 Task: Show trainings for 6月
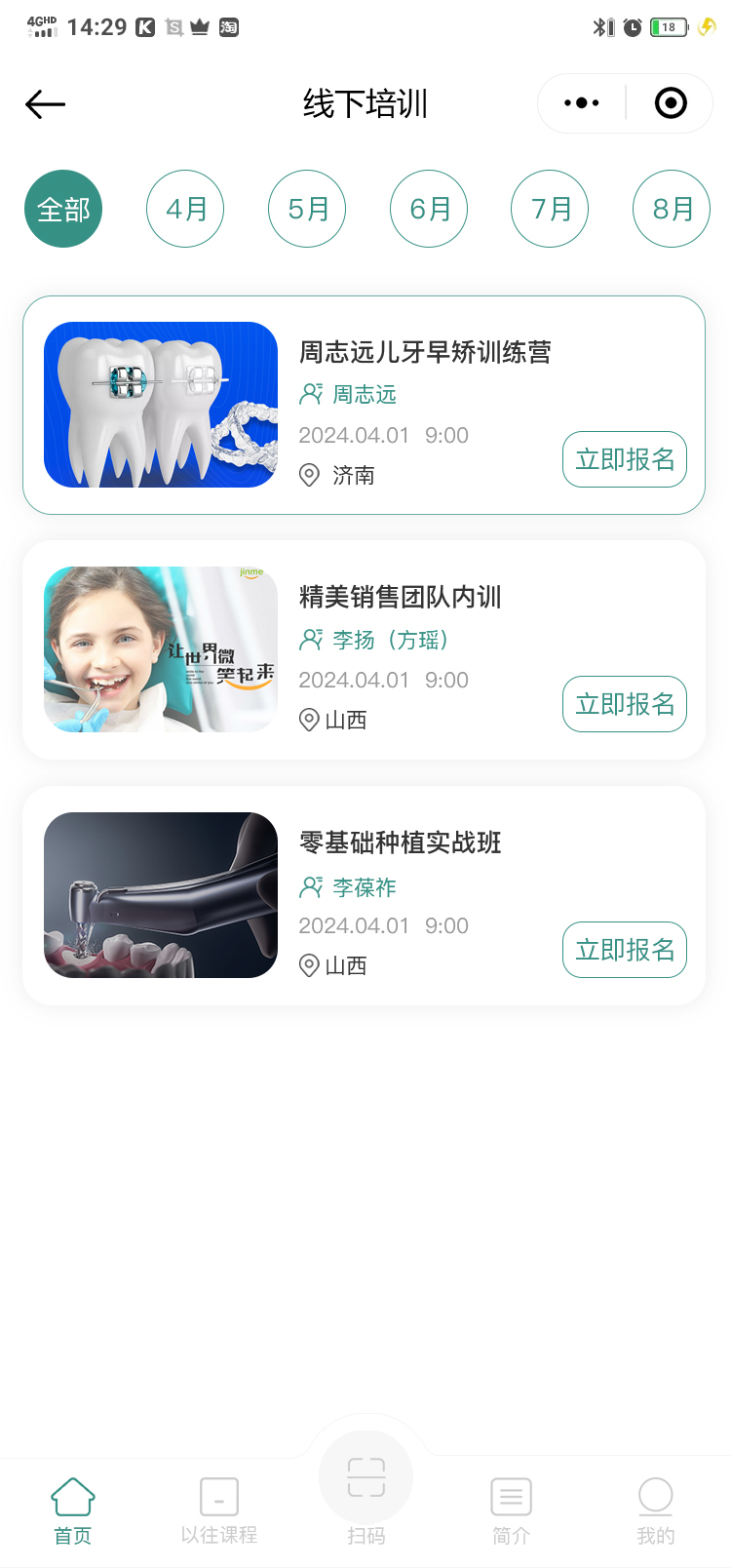[x=429, y=209]
